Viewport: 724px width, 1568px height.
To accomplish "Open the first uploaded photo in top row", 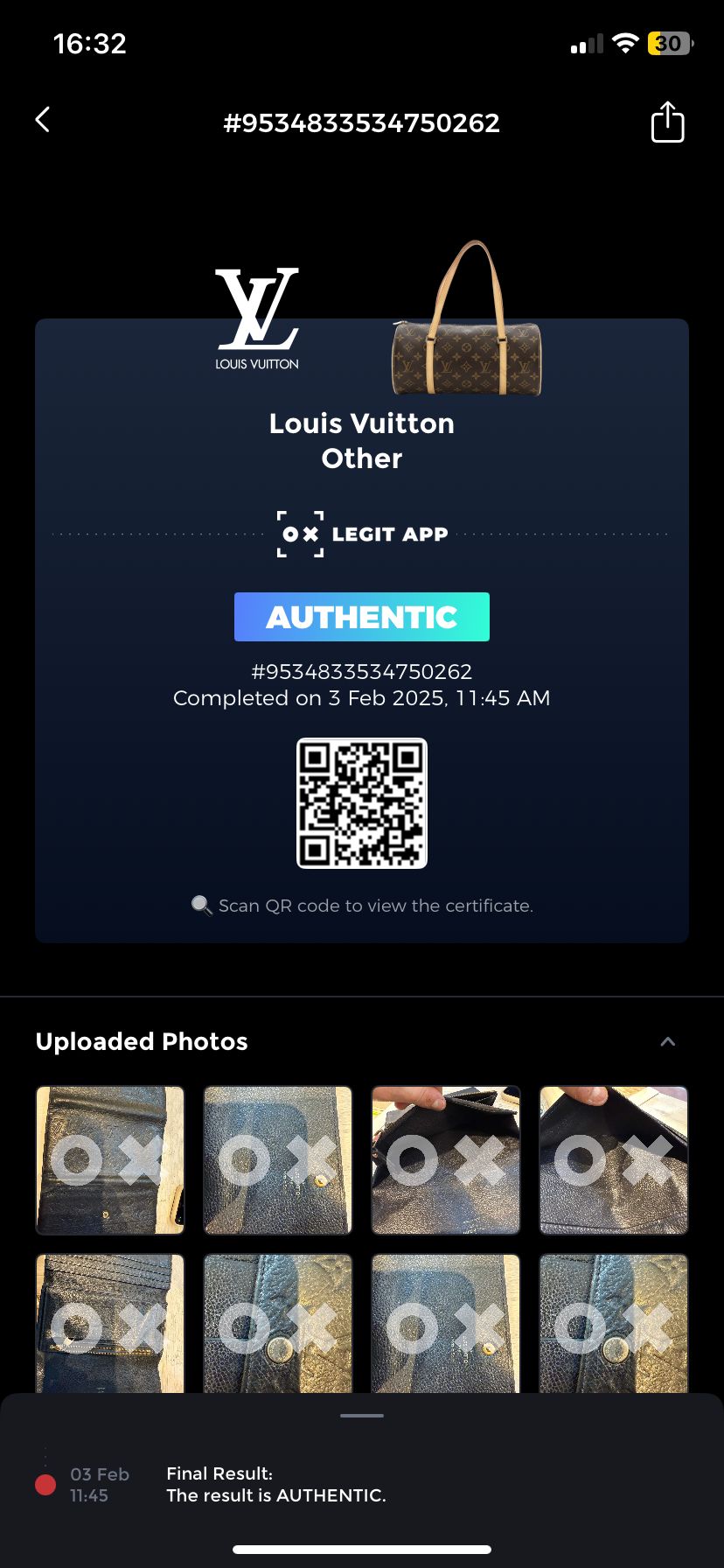I will pyautogui.click(x=110, y=1159).
